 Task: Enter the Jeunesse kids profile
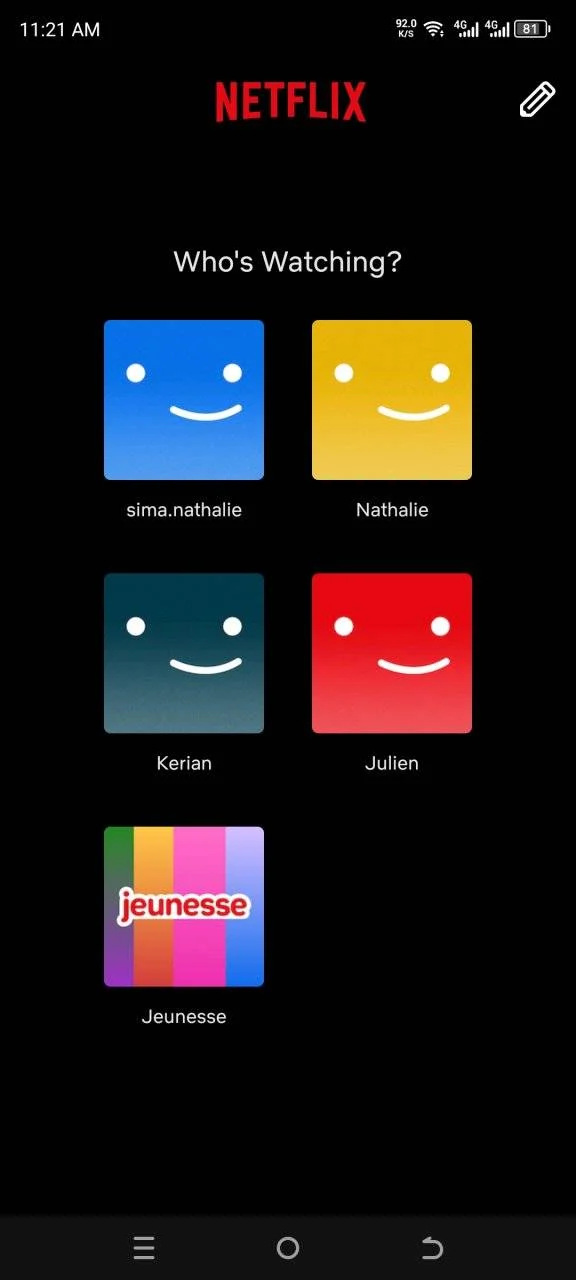pyautogui.click(x=184, y=906)
